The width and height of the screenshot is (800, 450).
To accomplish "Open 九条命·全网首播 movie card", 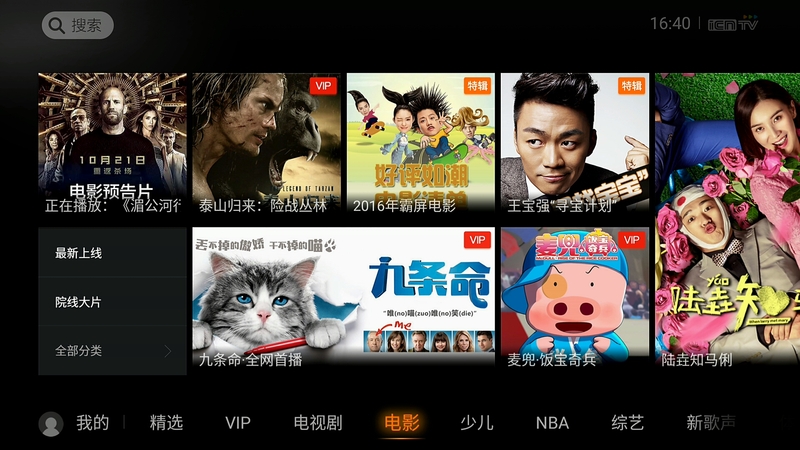I will (x=342, y=298).
